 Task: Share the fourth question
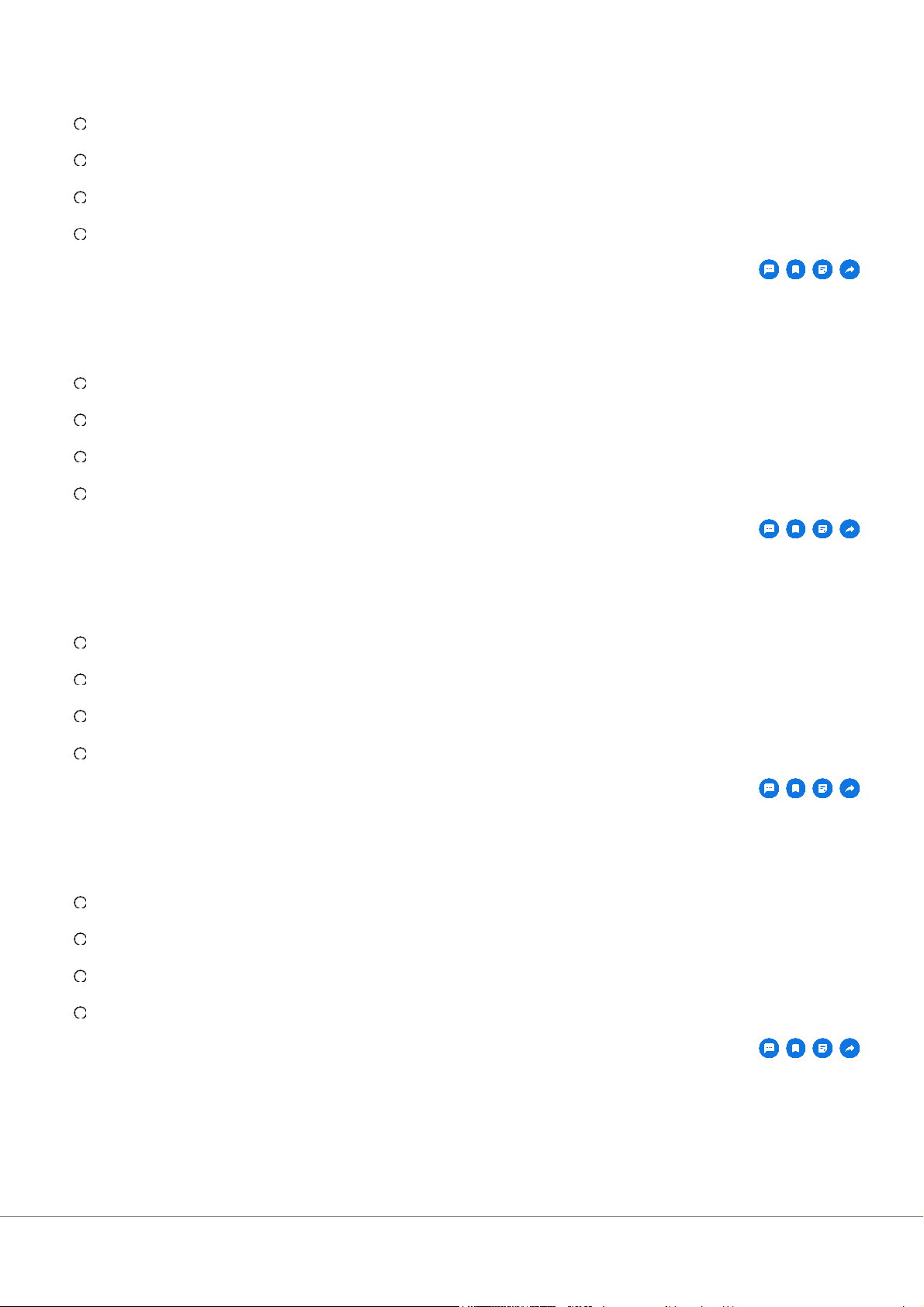[x=850, y=1048]
